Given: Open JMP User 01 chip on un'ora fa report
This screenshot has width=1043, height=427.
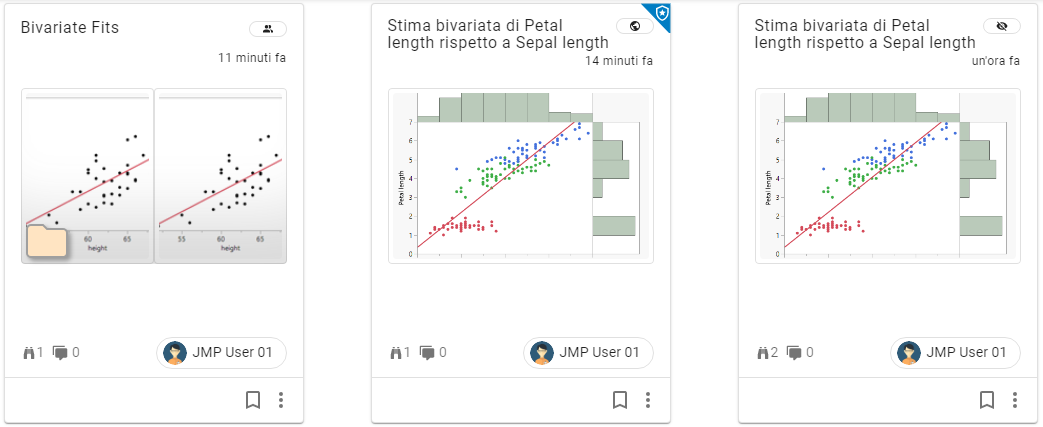Looking at the screenshot, I should coord(955,353).
